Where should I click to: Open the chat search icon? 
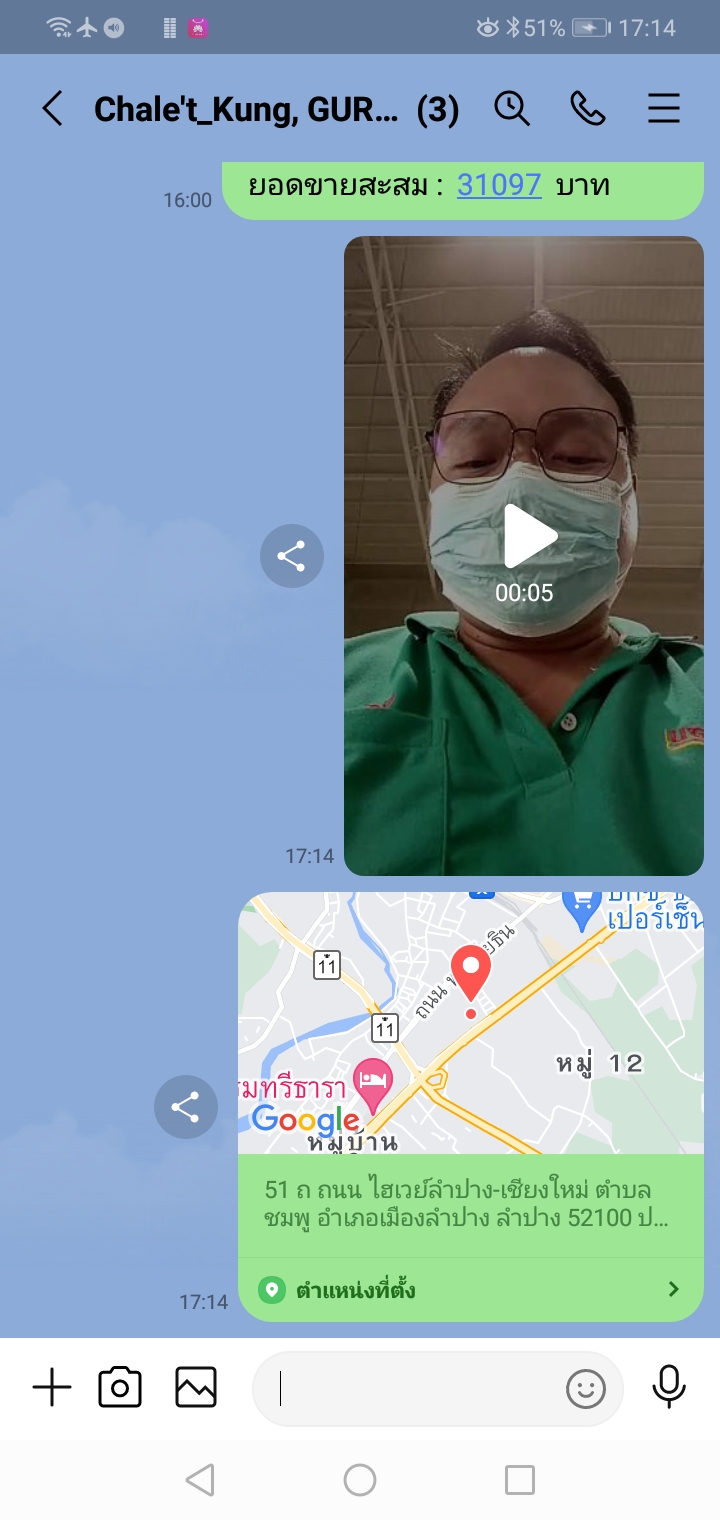click(512, 108)
